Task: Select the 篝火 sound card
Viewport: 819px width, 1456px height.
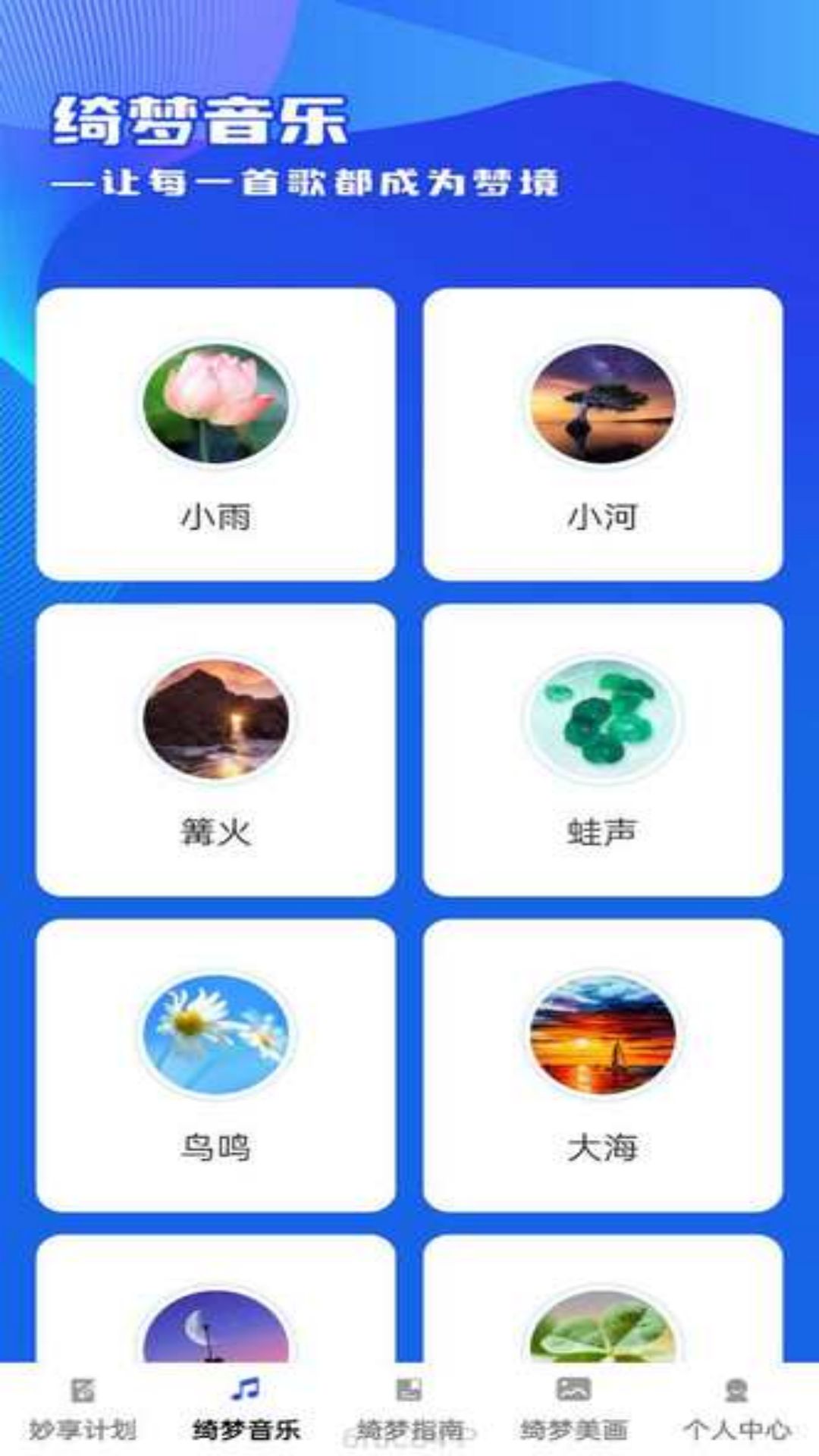Action: (x=216, y=749)
